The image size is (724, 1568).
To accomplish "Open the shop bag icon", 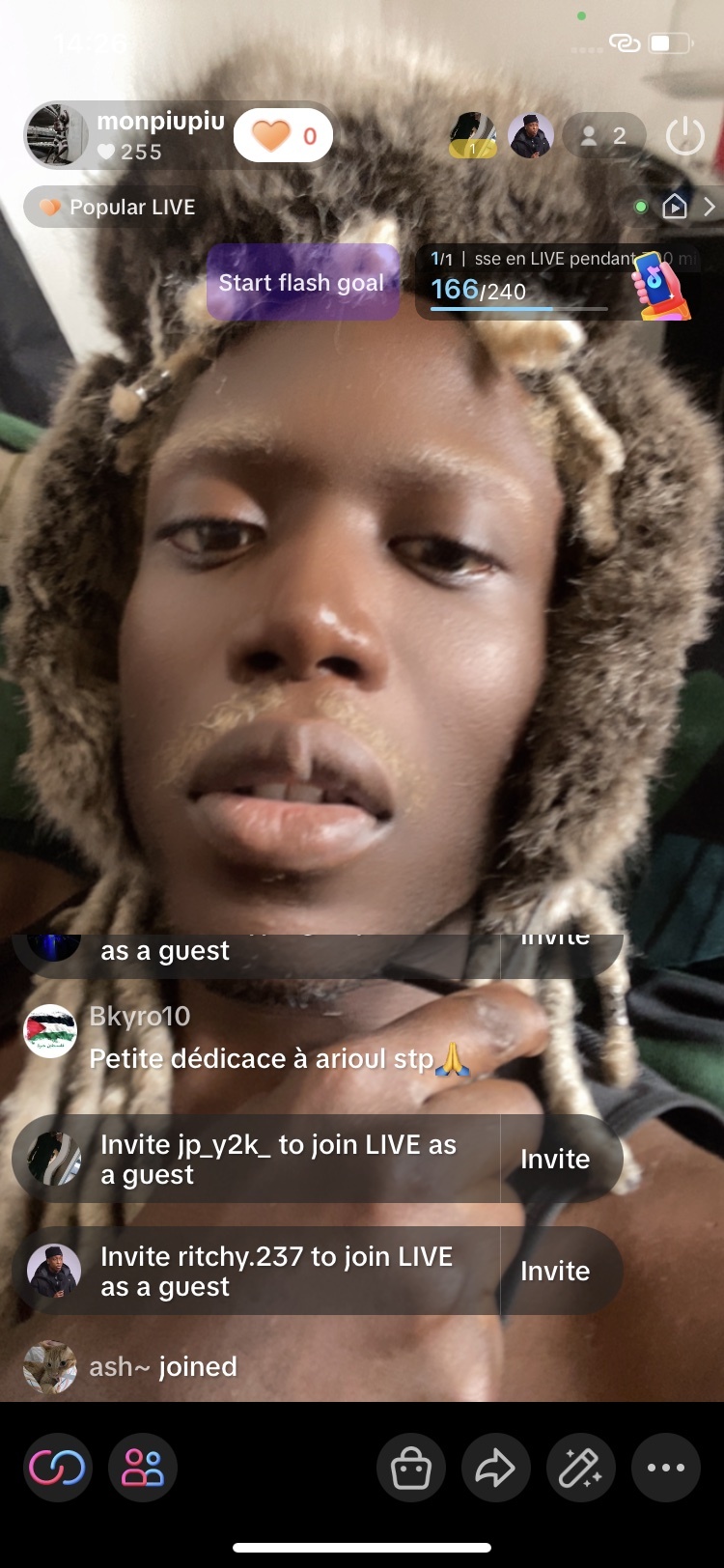I will coord(411,1469).
